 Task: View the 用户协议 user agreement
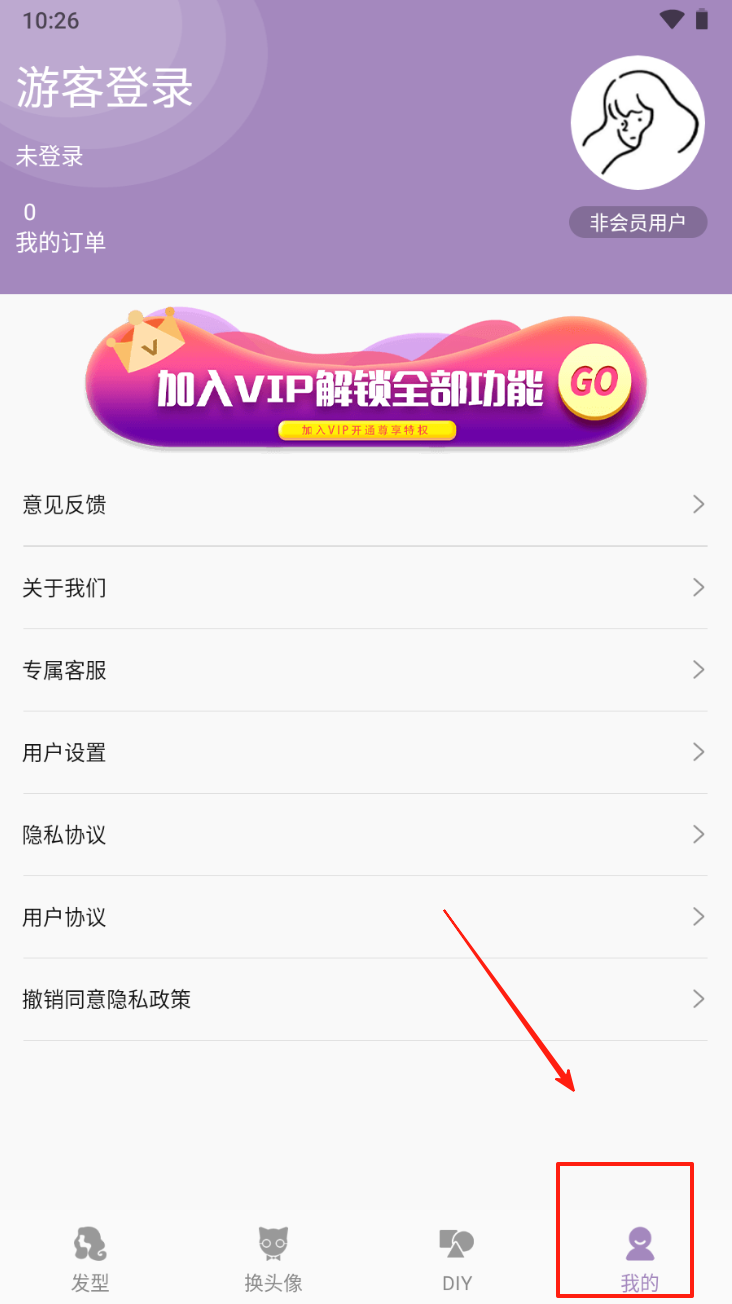pyautogui.click(x=365, y=917)
